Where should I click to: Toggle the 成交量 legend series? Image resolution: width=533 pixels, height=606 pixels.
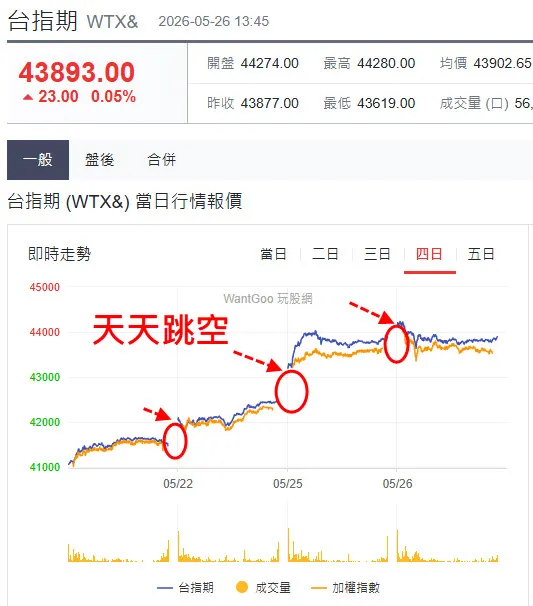coord(263,588)
